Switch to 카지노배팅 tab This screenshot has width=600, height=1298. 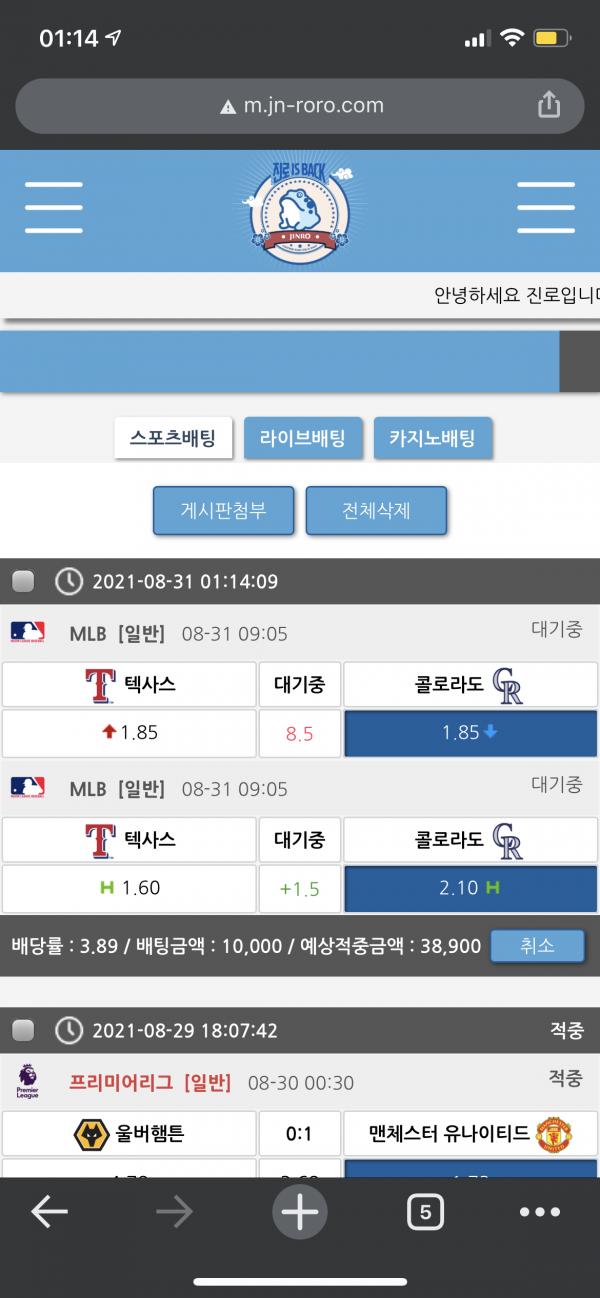[432, 438]
